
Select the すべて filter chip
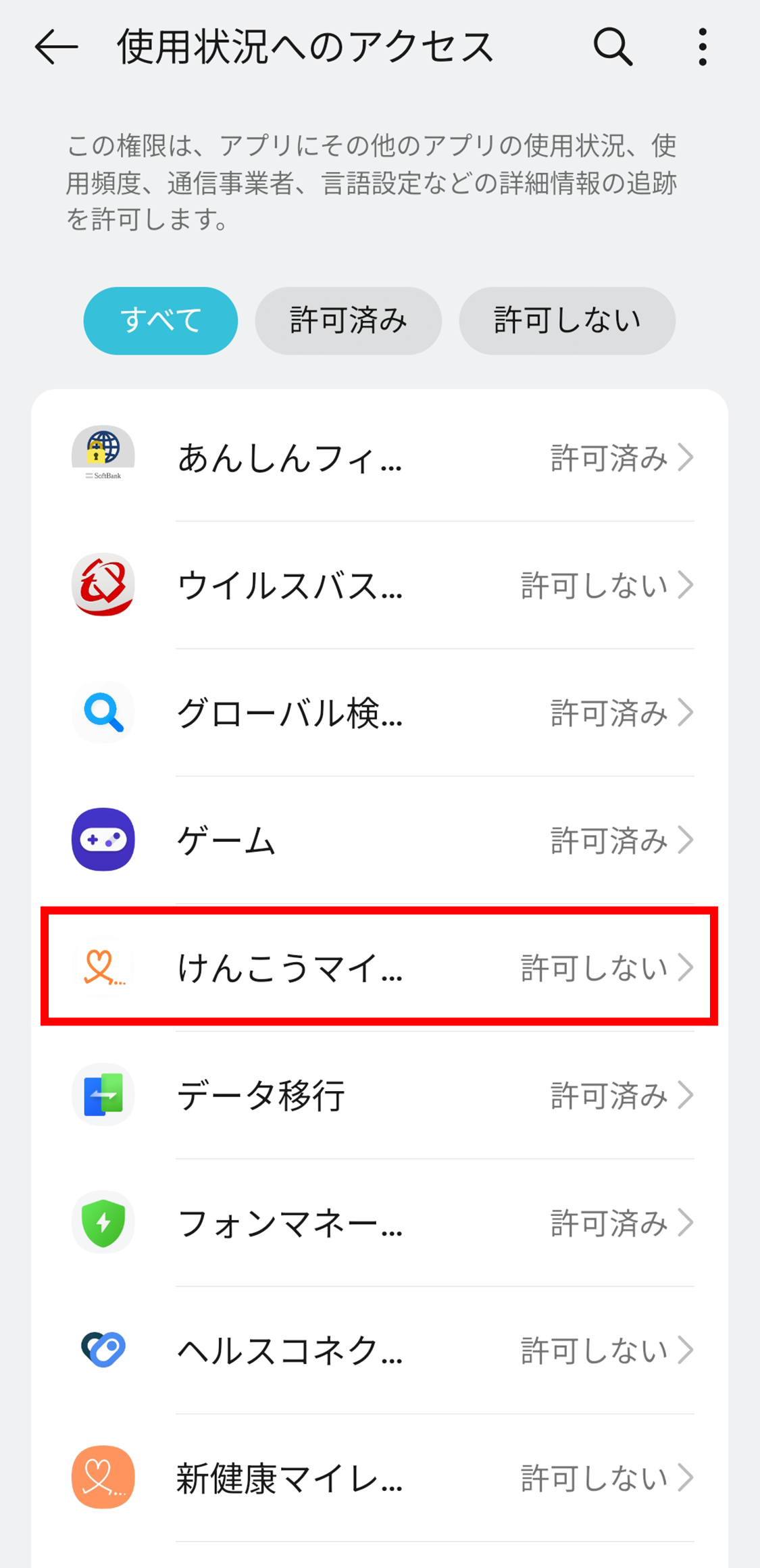pyautogui.click(x=160, y=320)
